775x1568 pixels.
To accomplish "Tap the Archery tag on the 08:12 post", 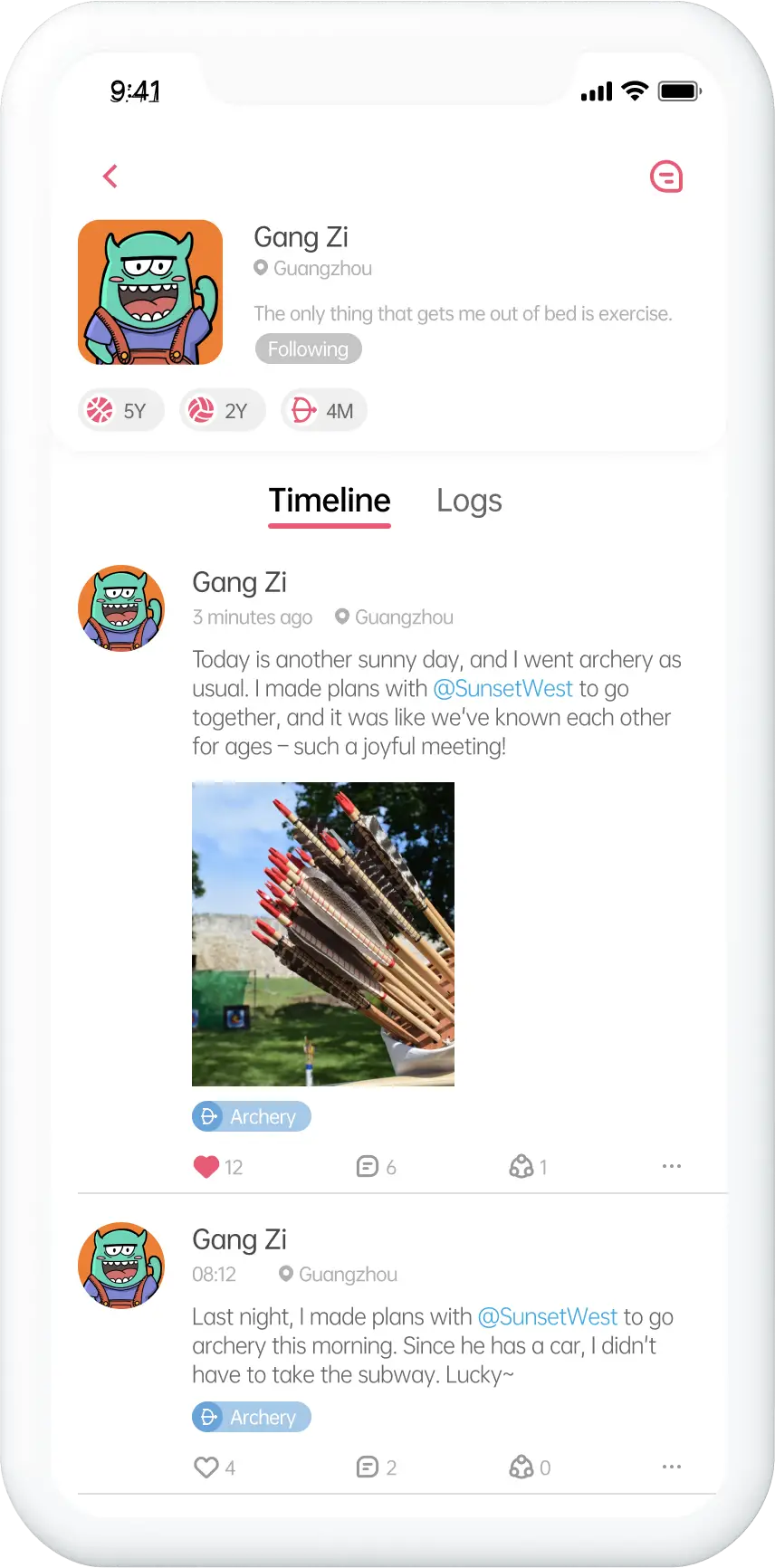I will click(252, 1417).
